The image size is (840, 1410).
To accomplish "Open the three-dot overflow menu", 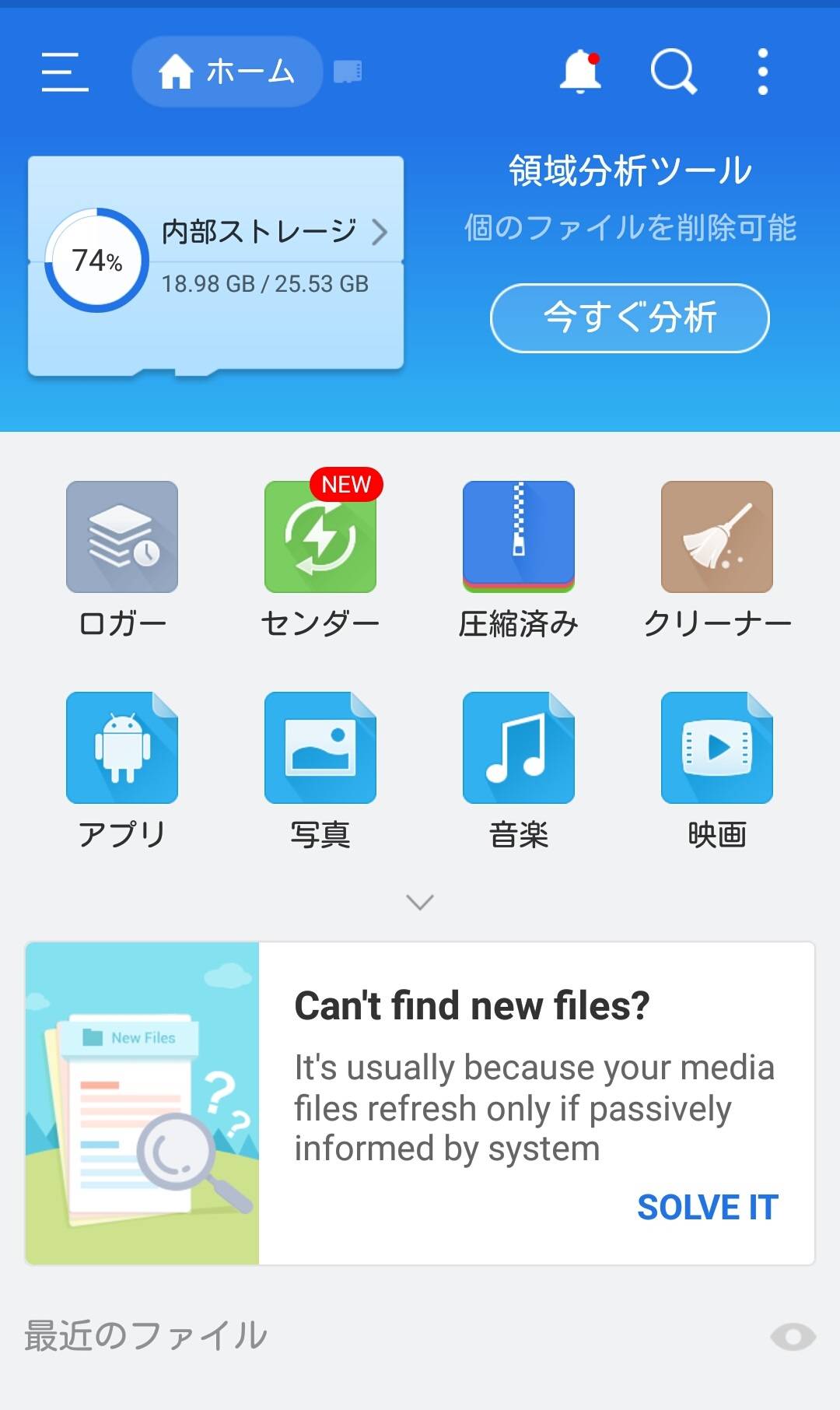I will click(763, 72).
